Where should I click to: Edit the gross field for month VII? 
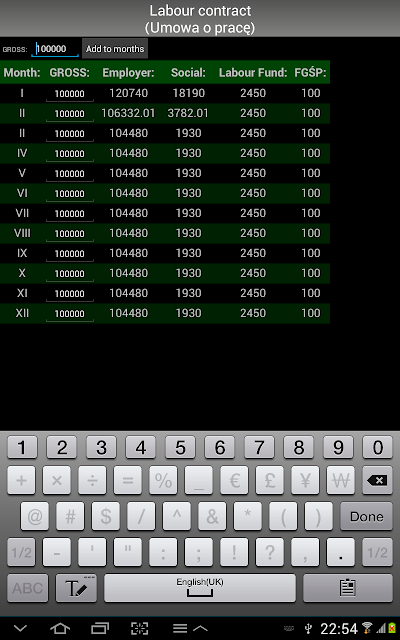coord(69,214)
